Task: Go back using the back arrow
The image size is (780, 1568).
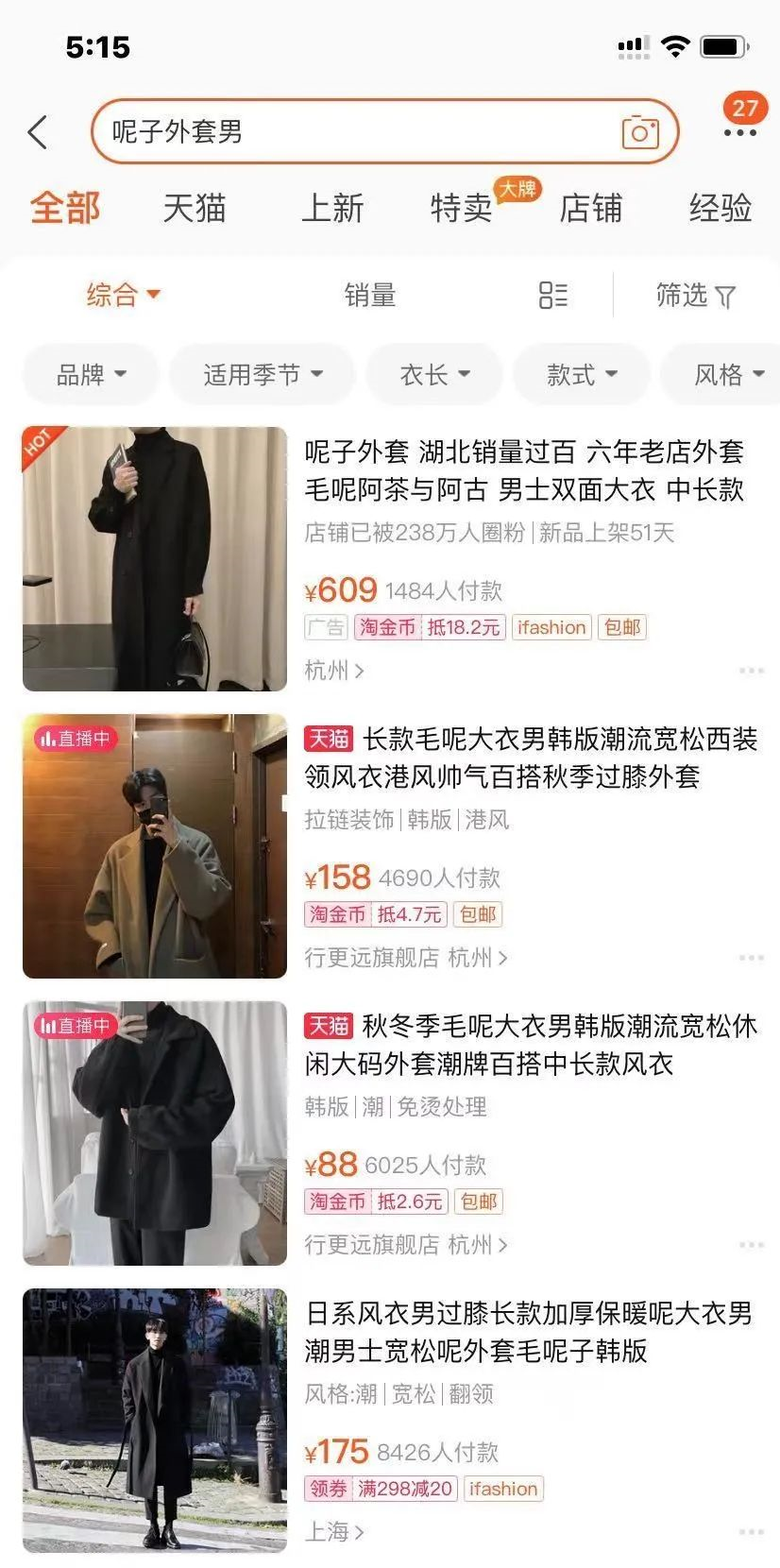Action: click(38, 132)
